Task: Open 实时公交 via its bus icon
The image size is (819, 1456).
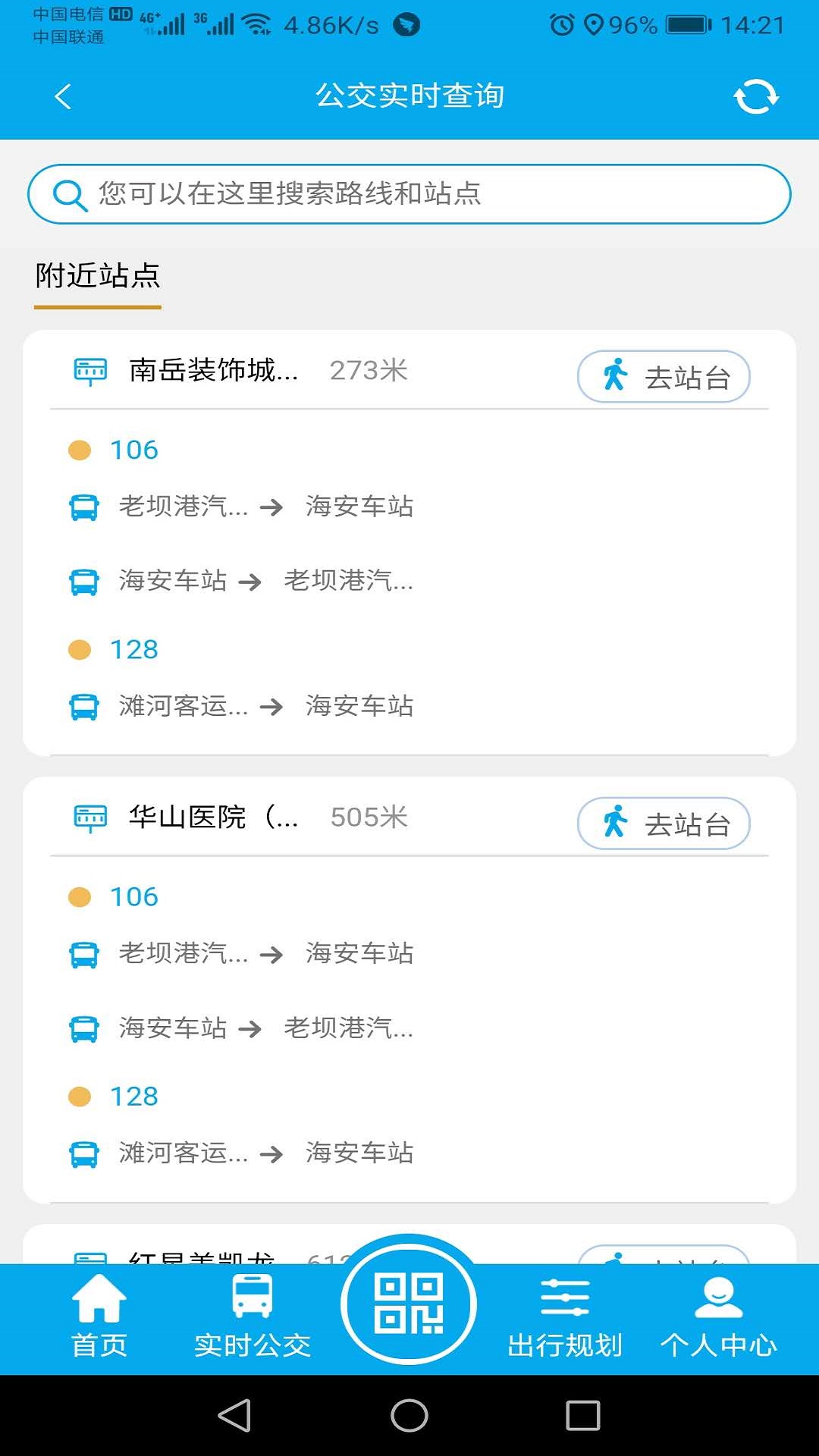Action: (x=252, y=1294)
